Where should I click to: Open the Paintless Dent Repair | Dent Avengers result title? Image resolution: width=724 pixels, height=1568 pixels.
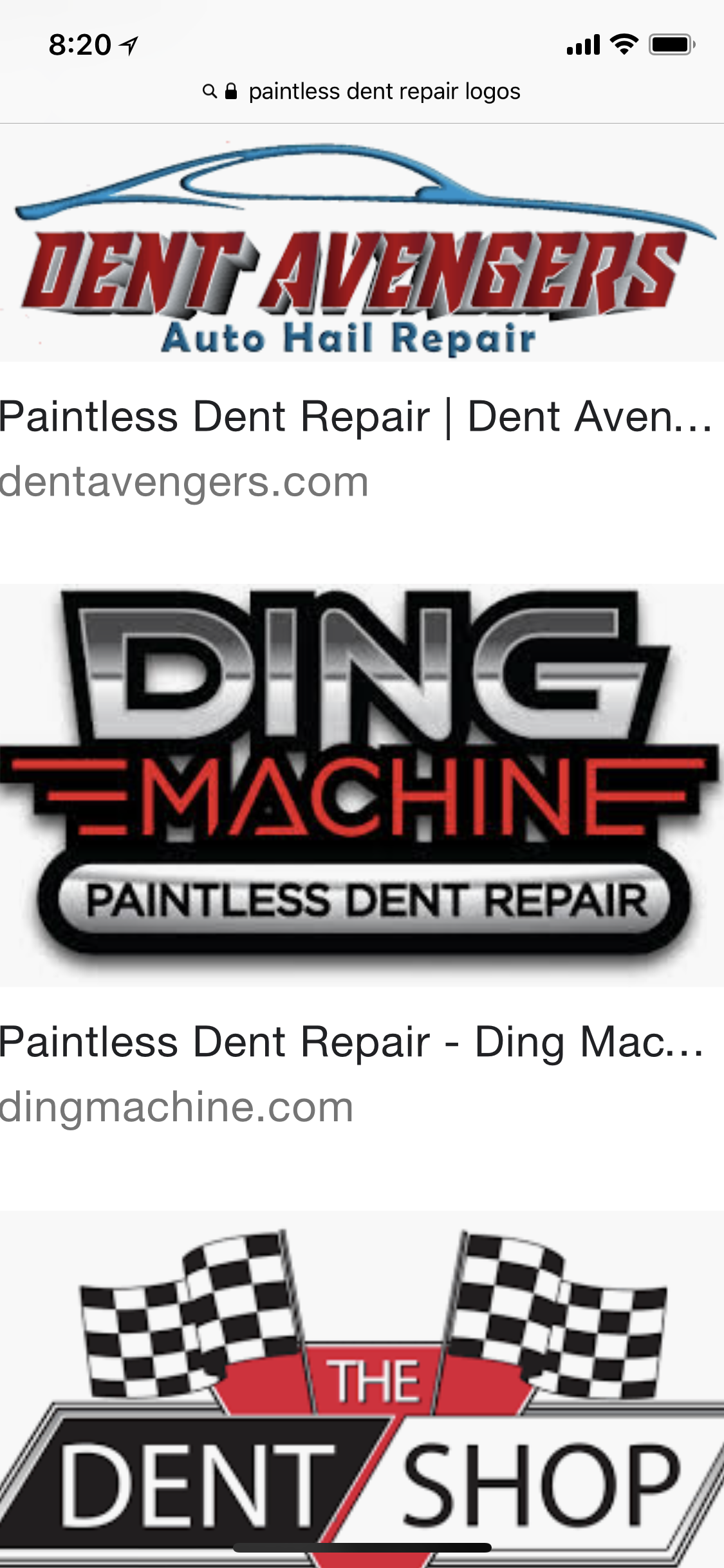pyautogui.click(x=357, y=416)
